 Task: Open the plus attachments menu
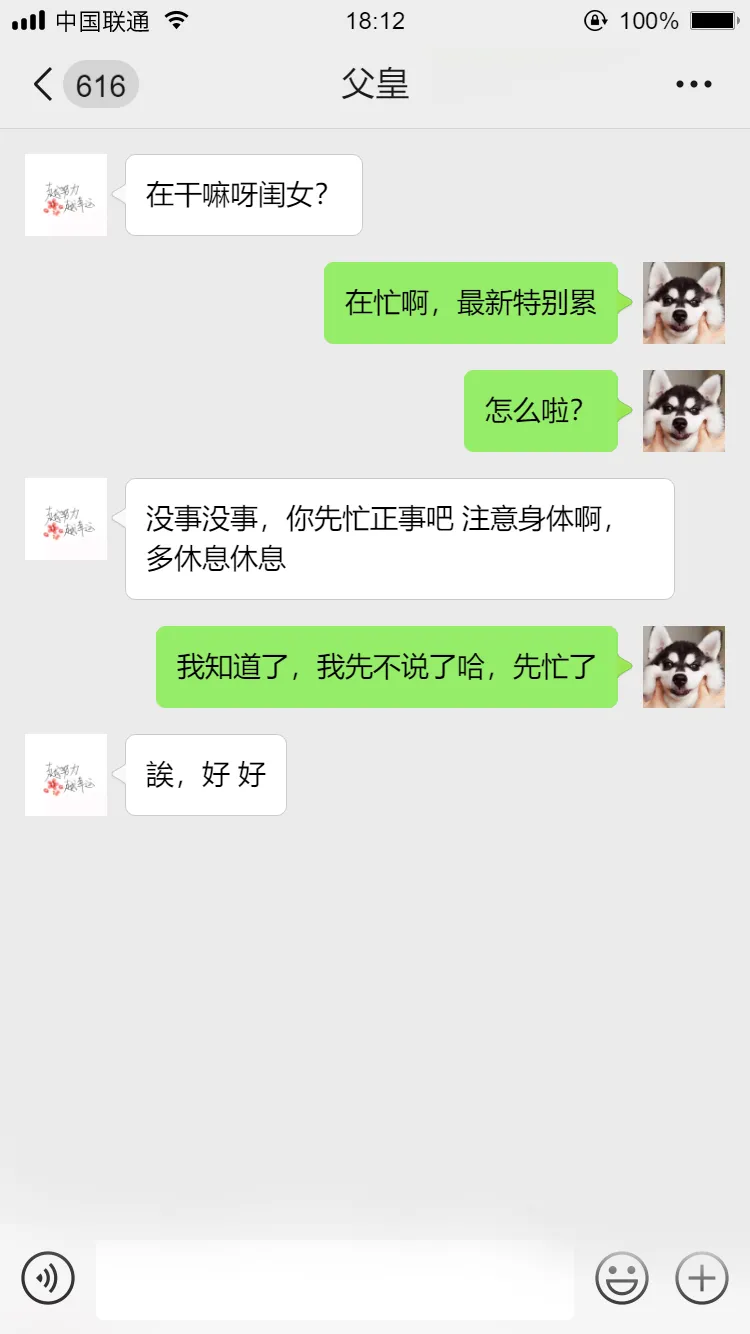tap(701, 1277)
